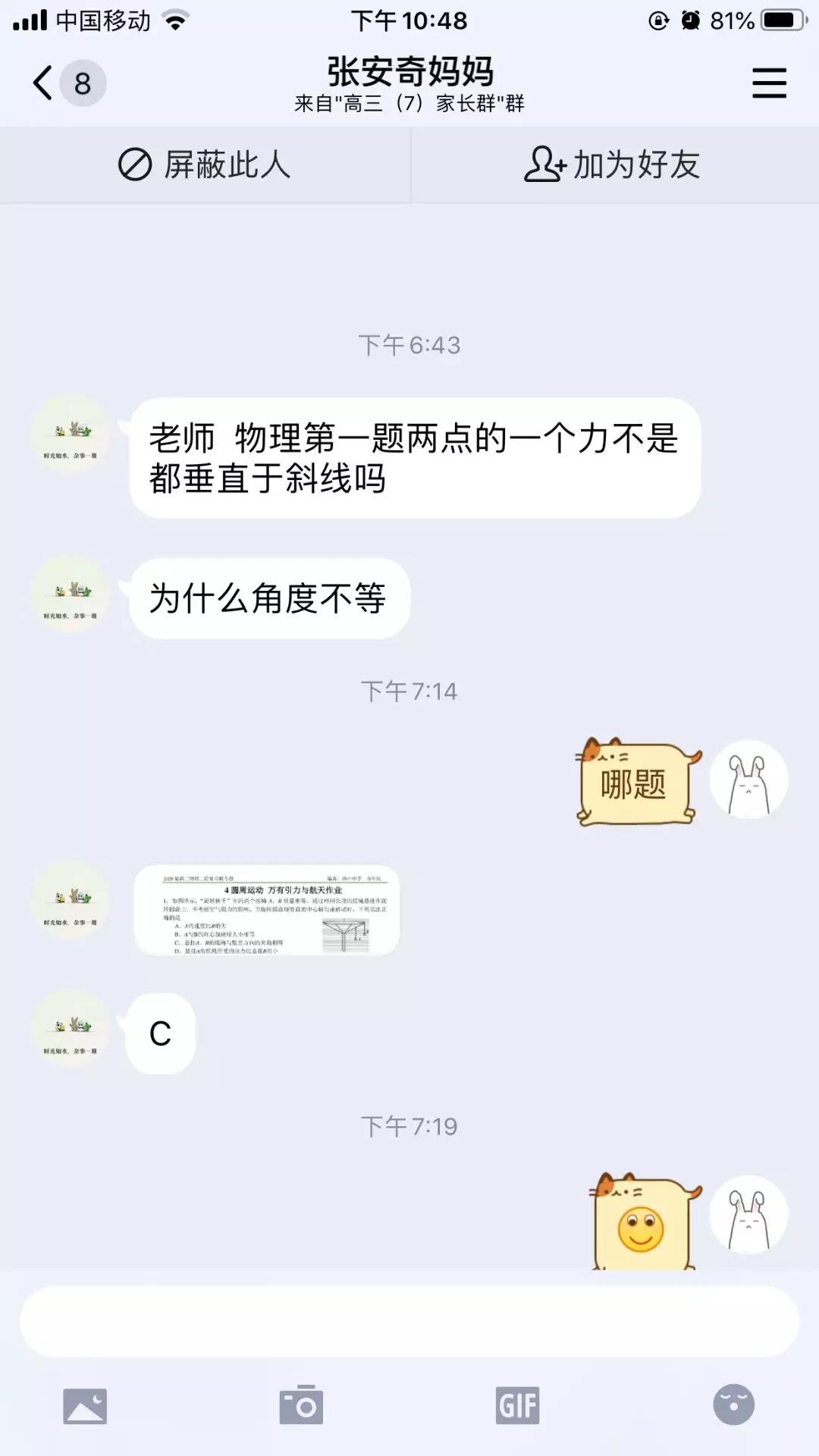Tap the 哪题 sticker message
Viewport: 819px width, 1456px height.
pos(636,783)
